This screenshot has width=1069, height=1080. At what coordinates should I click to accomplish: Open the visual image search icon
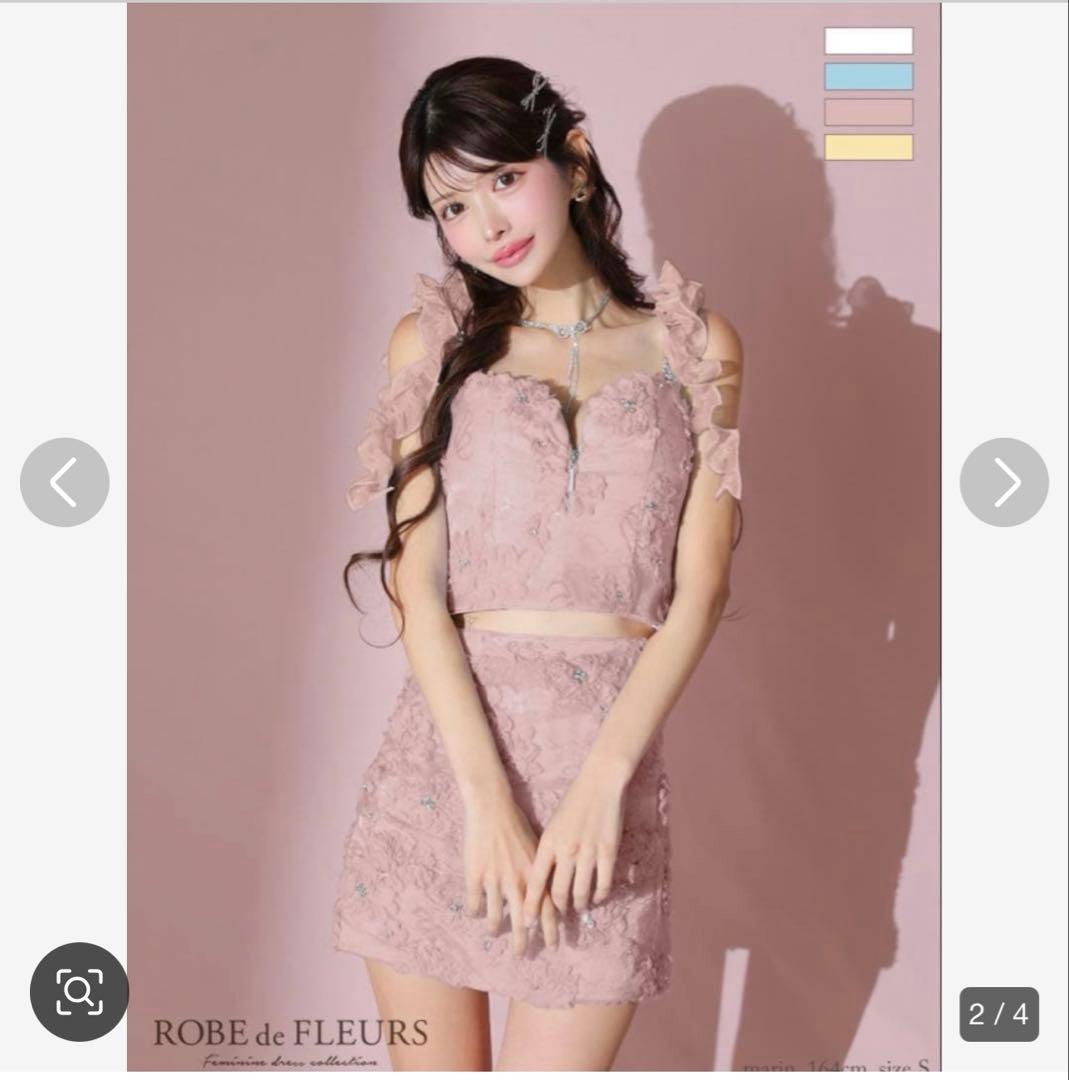79,991
